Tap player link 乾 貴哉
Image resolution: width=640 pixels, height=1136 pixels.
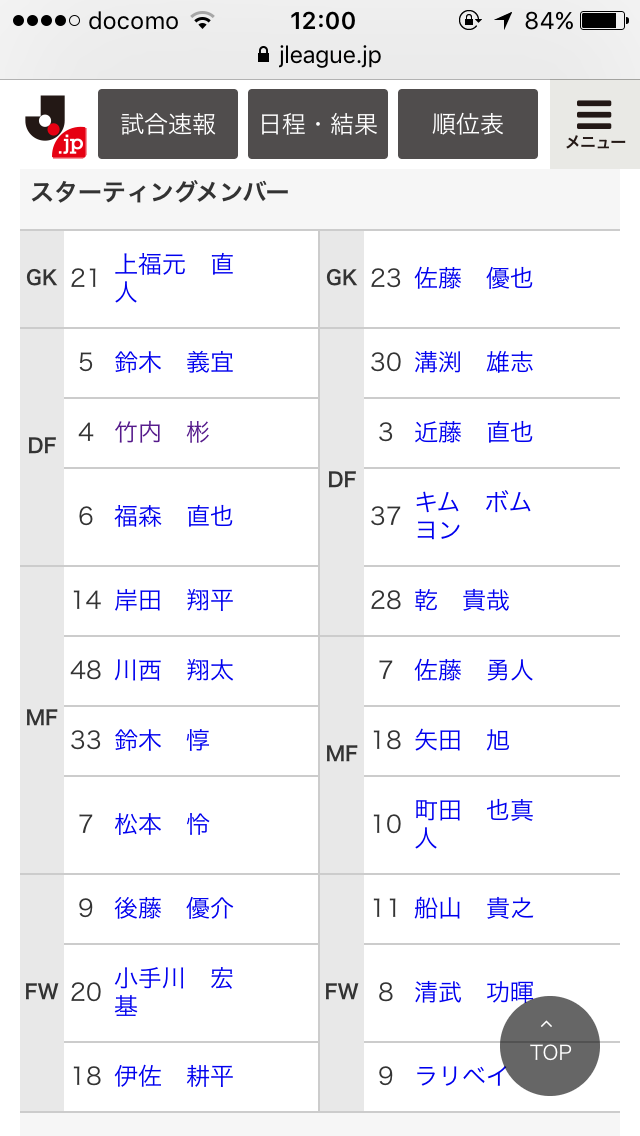pyautogui.click(x=462, y=601)
